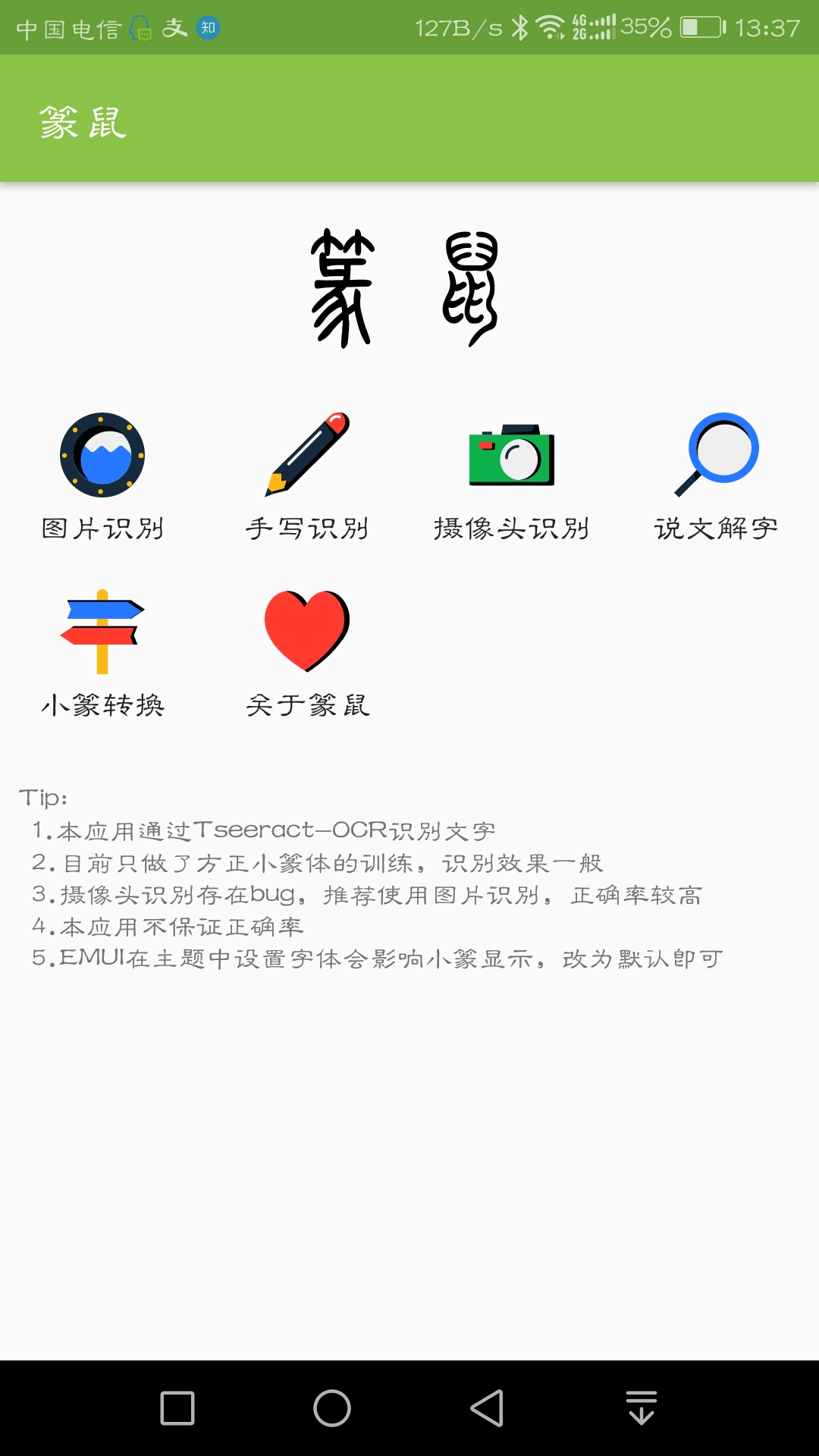Go to the home screen

click(332, 1408)
